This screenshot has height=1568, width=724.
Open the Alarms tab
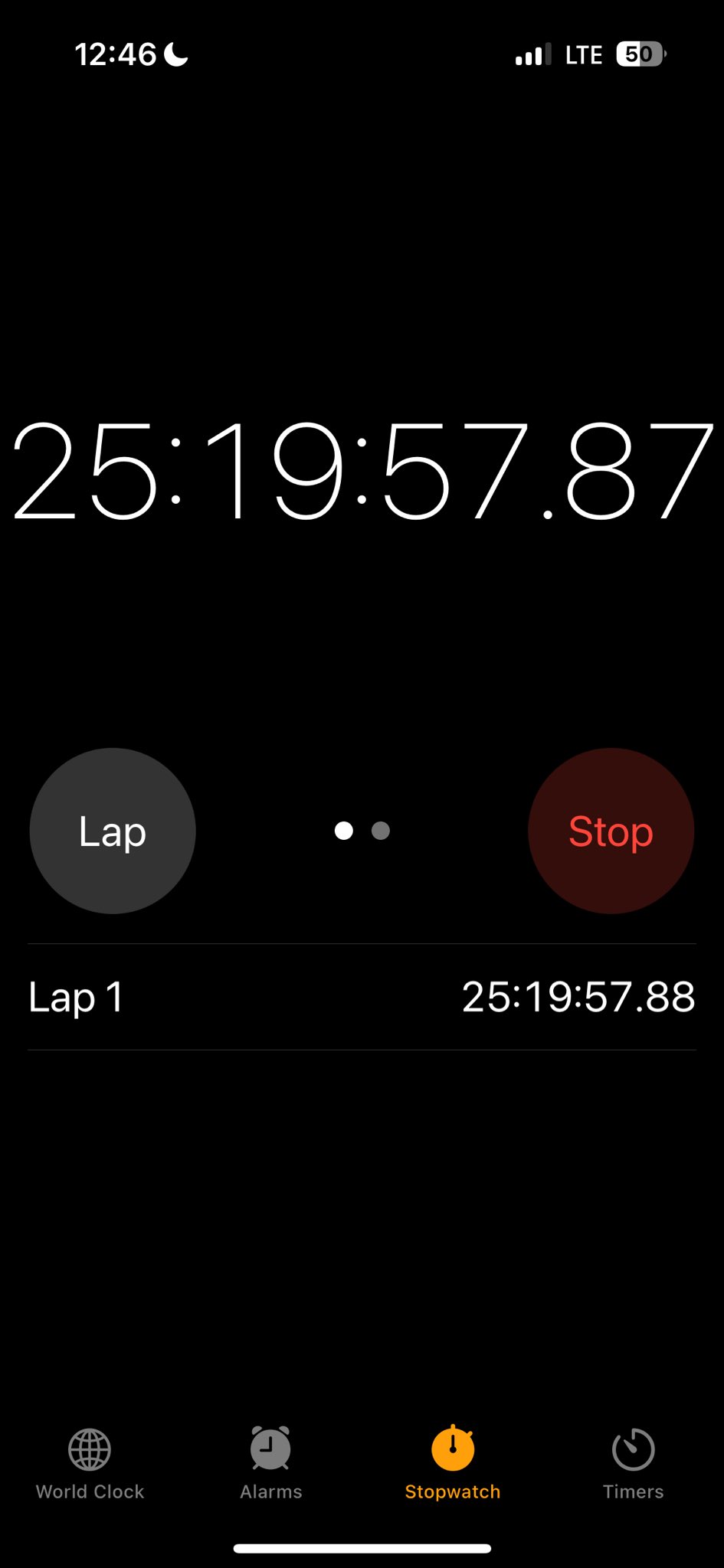[x=270, y=1462]
